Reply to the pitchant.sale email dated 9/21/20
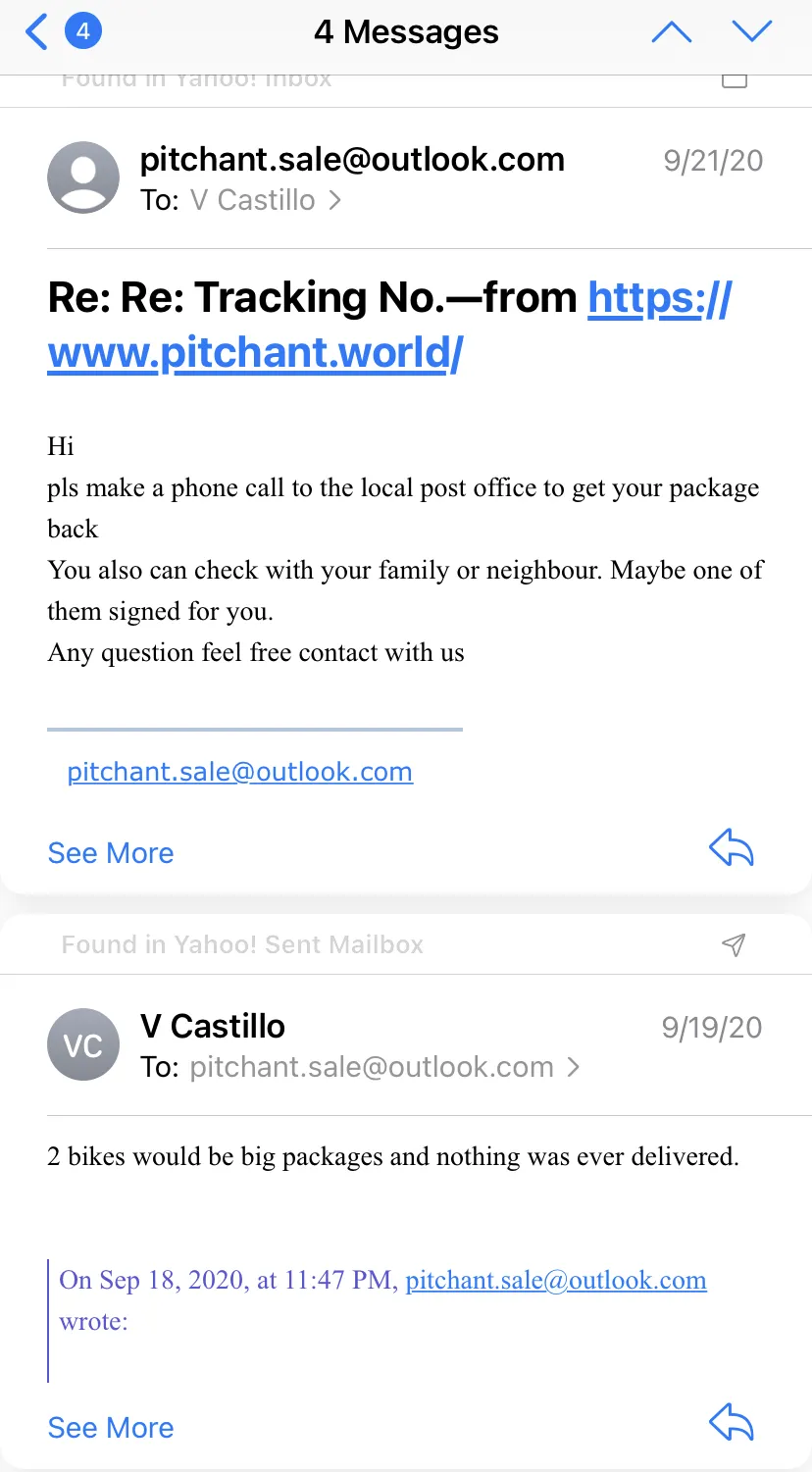Image resolution: width=812 pixels, height=1472 pixels. pyautogui.click(x=732, y=849)
